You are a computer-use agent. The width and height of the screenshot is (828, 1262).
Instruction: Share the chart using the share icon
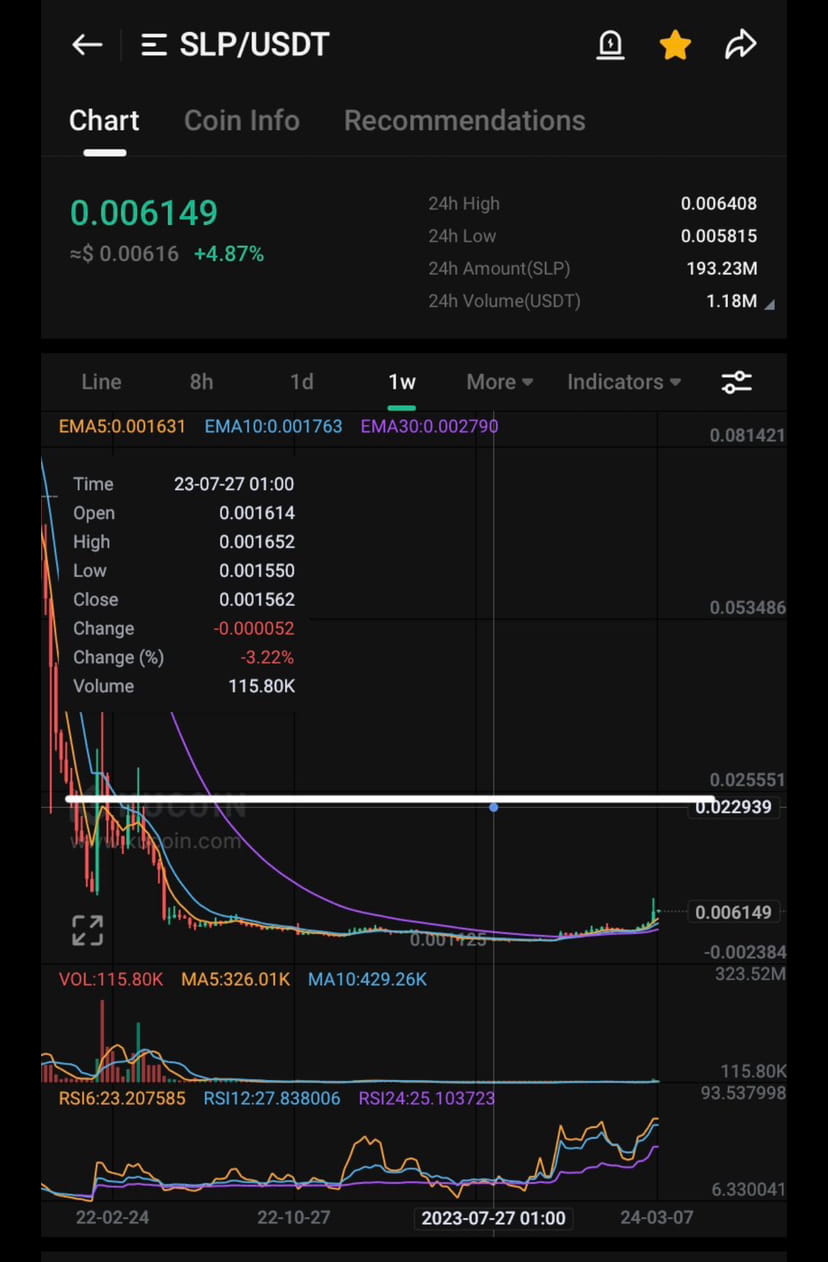740,44
